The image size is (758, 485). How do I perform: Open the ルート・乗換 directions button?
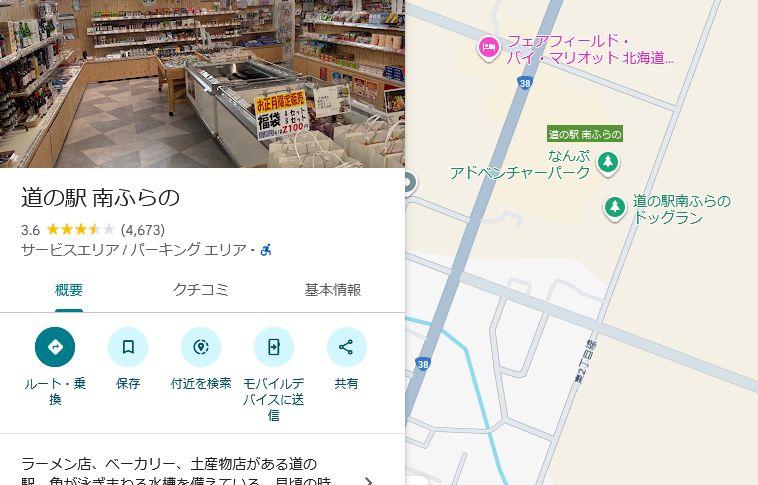(55, 347)
